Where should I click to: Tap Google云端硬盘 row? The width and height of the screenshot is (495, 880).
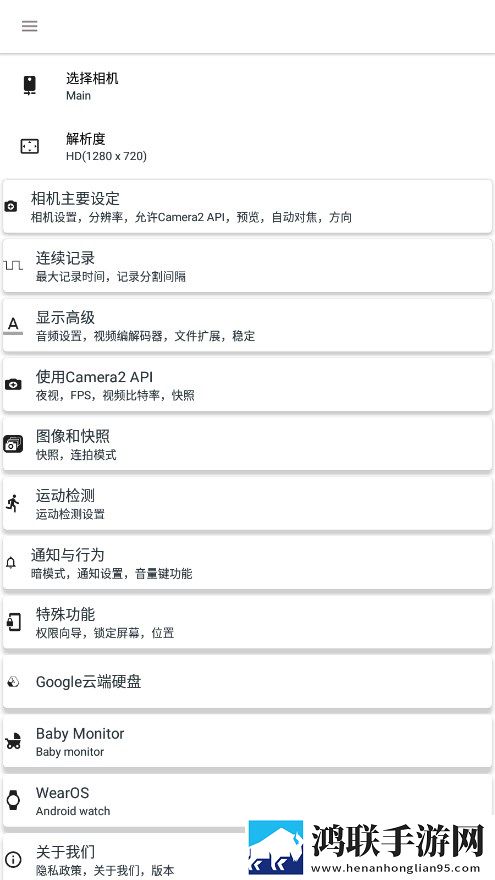coord(248,682)
